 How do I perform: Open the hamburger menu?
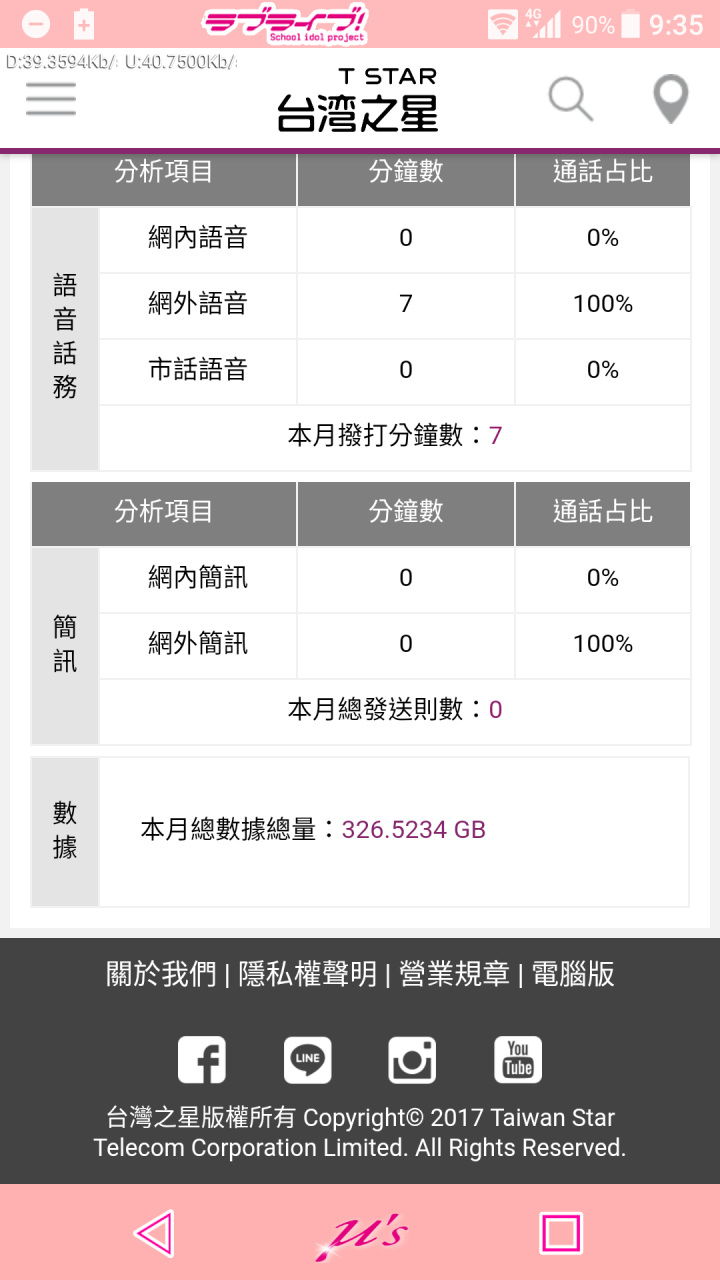[51, 99]
